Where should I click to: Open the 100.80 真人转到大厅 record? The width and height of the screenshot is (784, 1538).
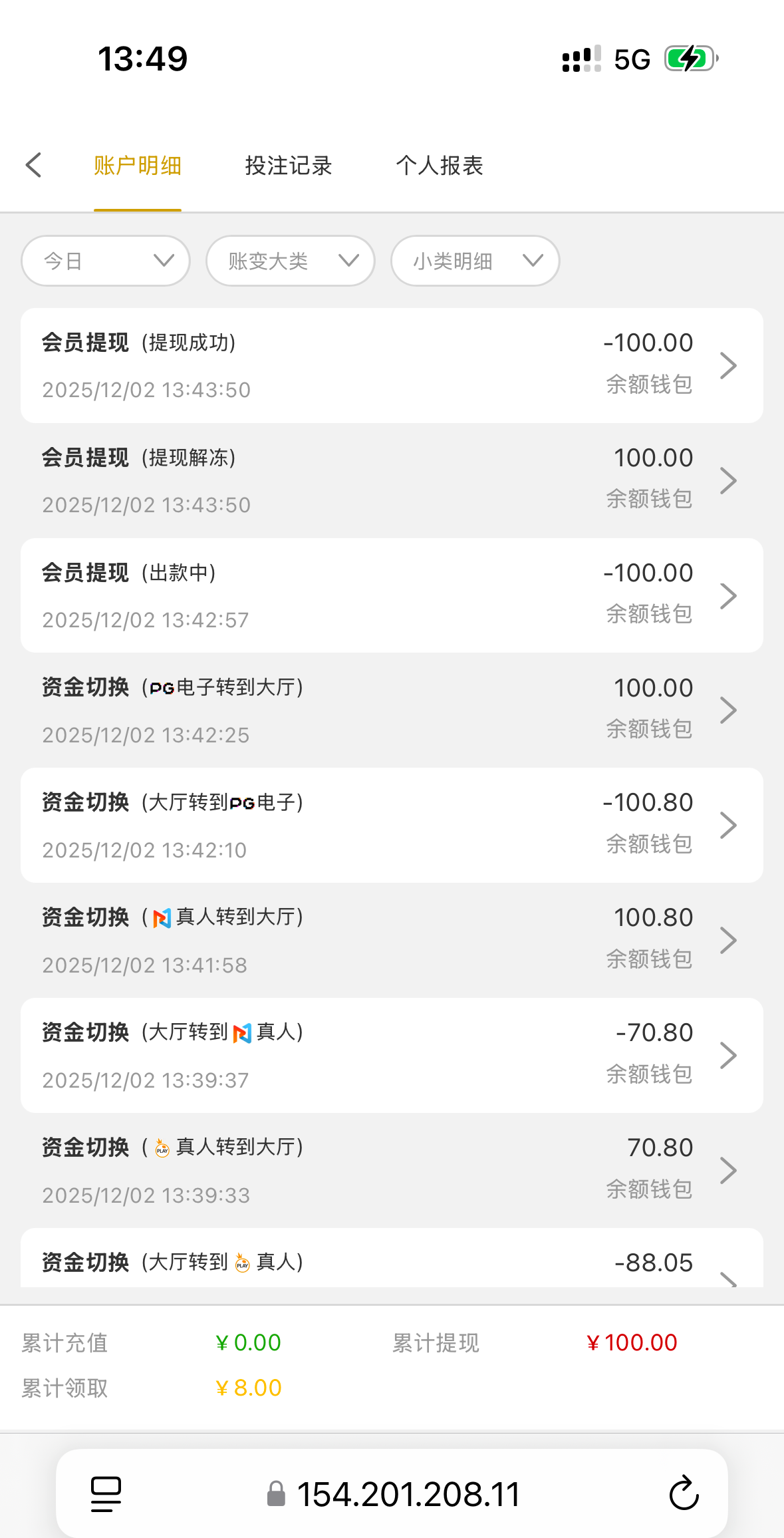point(392,941)
